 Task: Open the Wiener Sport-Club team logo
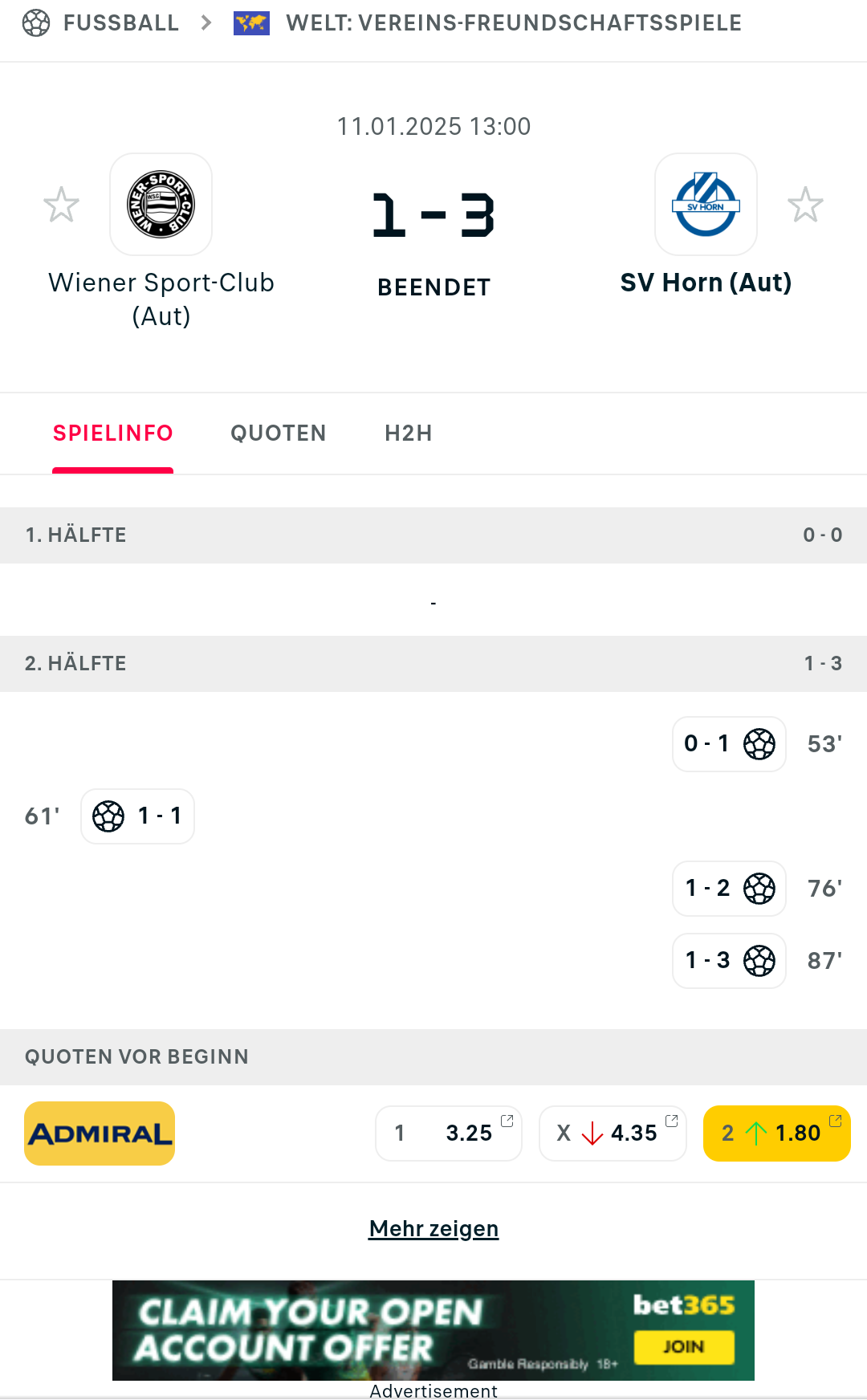(161, 205)
